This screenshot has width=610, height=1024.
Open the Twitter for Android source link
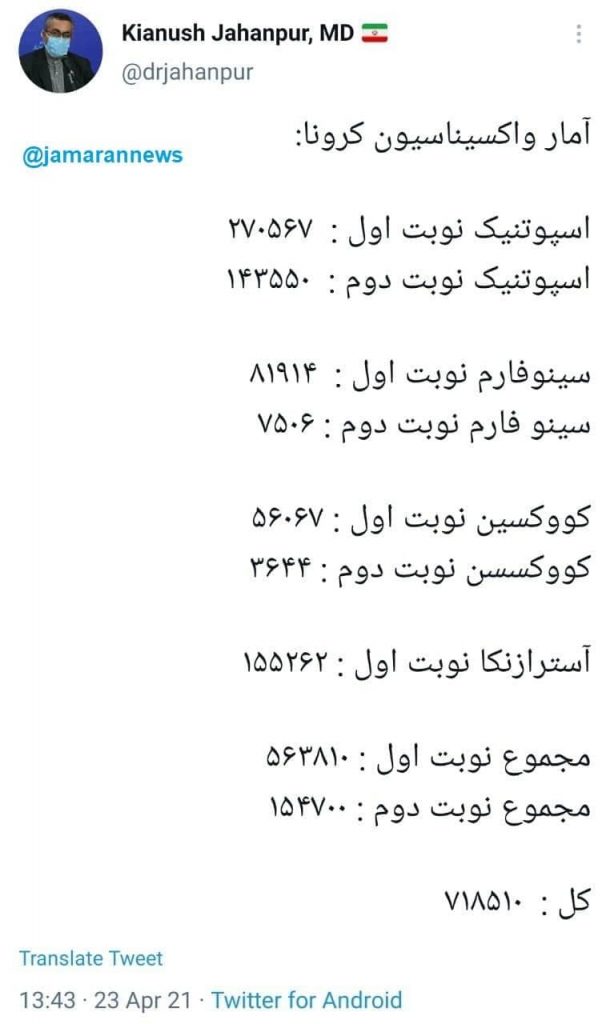(306, 1000)
